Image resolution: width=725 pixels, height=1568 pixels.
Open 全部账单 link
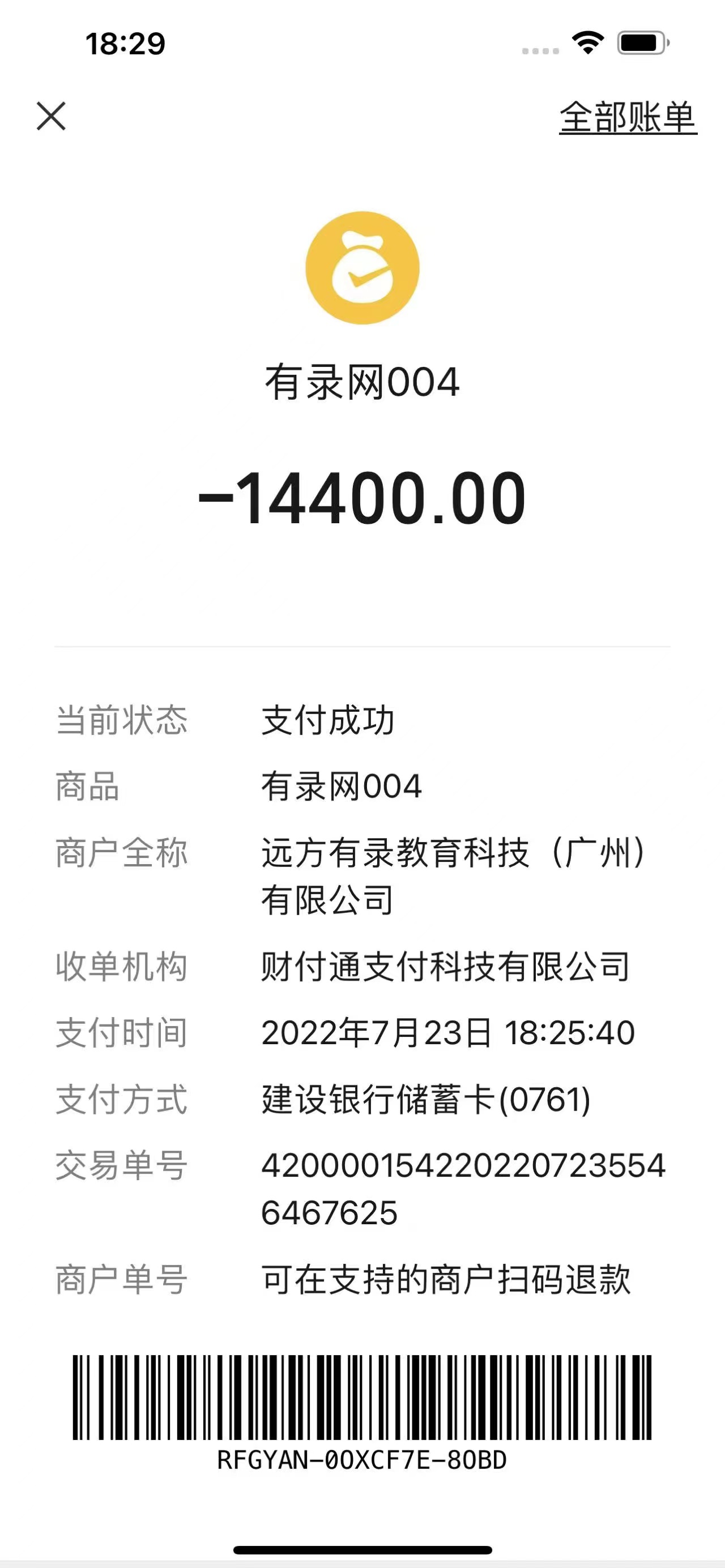tap(627, 117)
